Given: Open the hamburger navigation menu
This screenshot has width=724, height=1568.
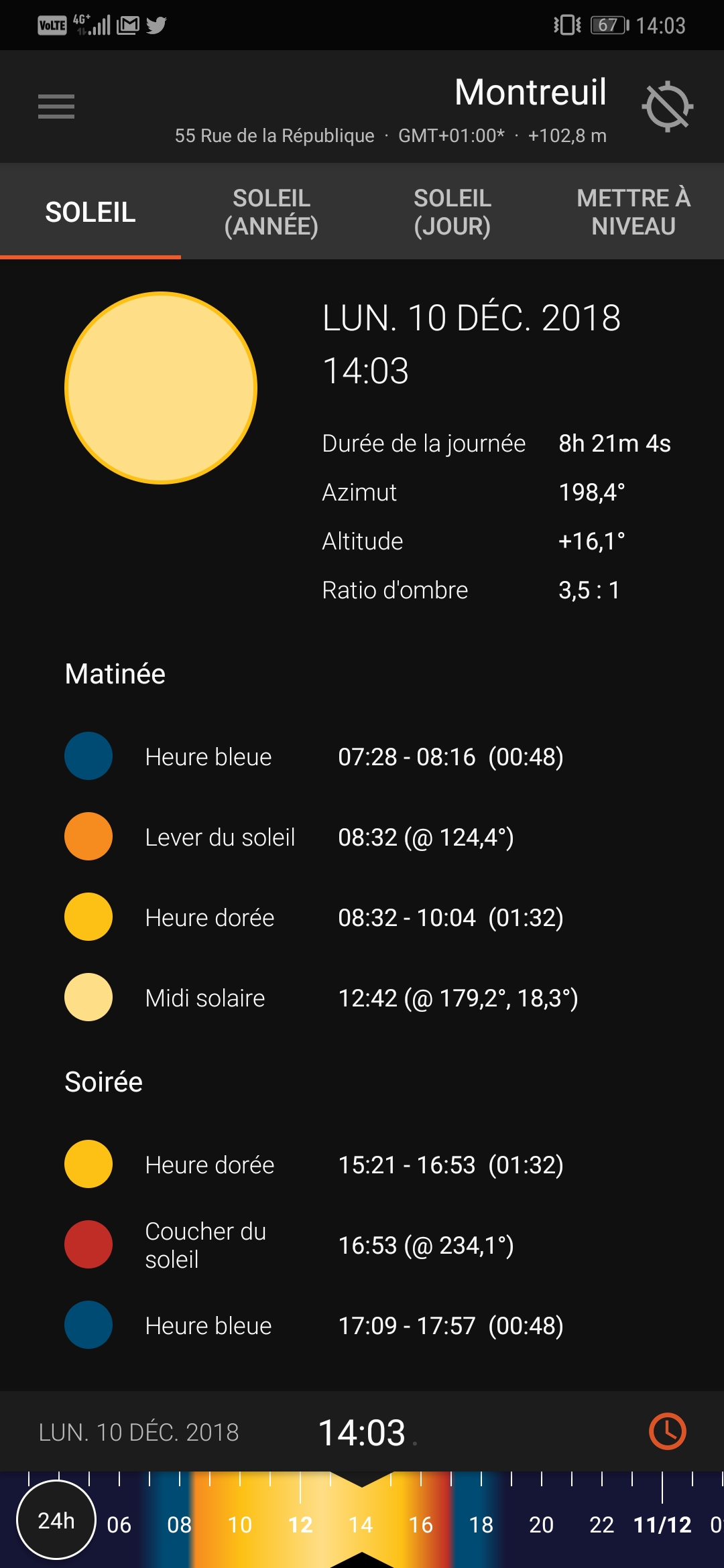Looking at the screenshot, I should click(56, 107).
